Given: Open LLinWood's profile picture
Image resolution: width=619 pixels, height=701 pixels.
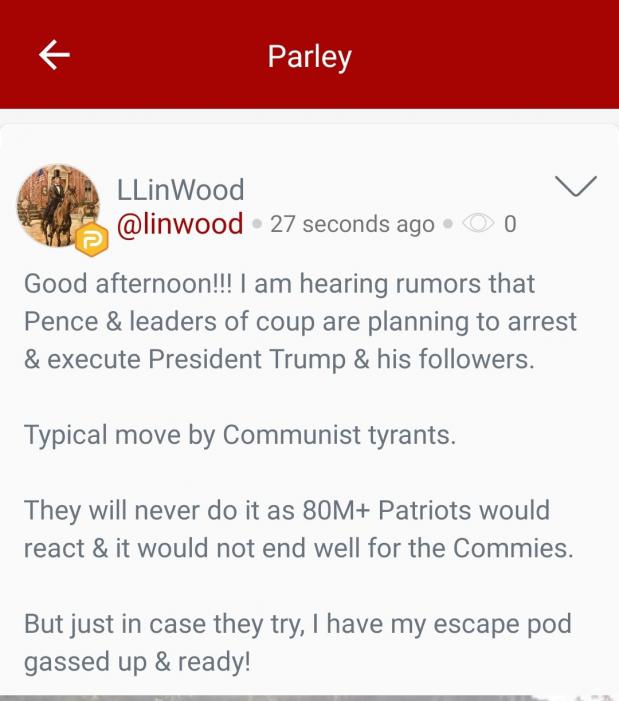Looking at the screenshot, I should click(59, 205).
